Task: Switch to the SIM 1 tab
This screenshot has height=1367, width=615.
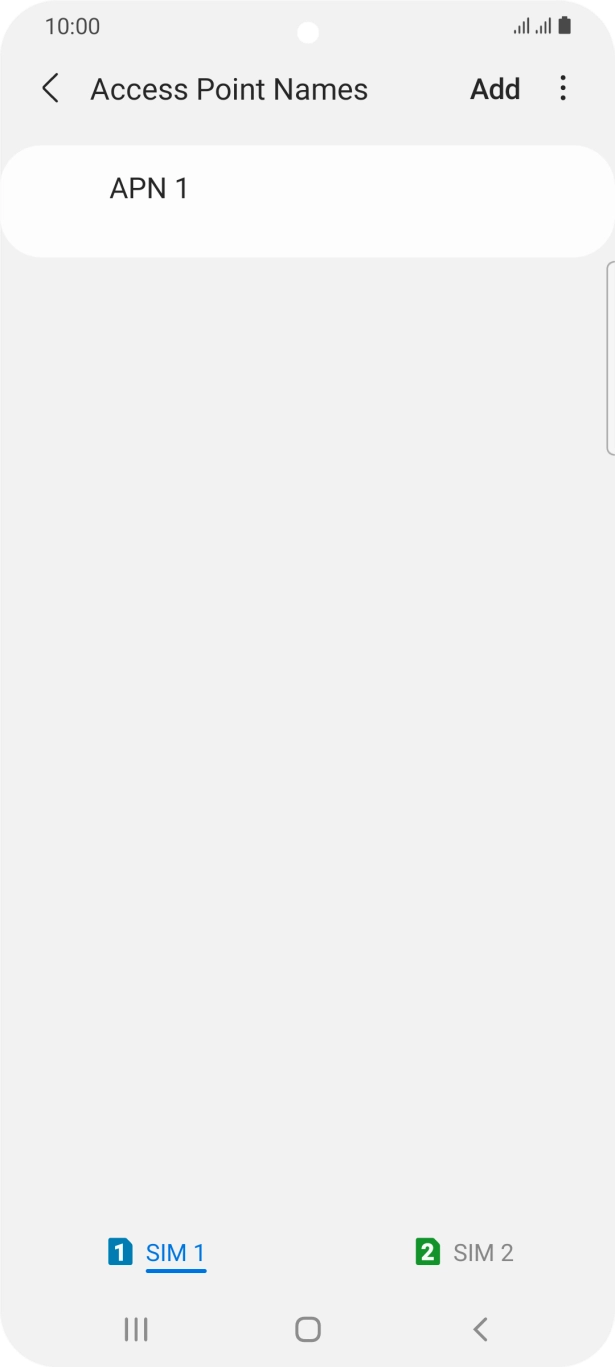Action: [x=158, y=1252]
